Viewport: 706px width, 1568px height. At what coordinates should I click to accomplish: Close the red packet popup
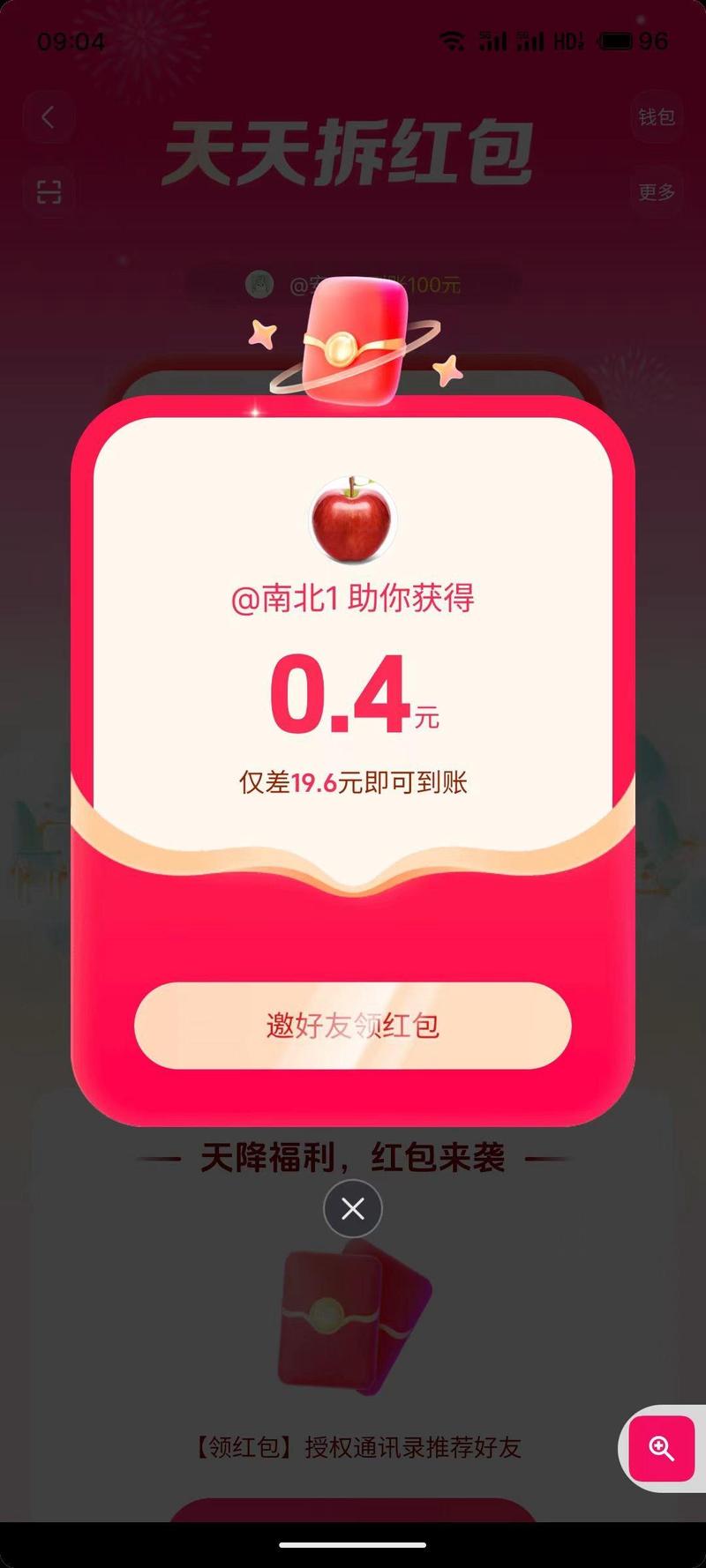pos(353,1208)
